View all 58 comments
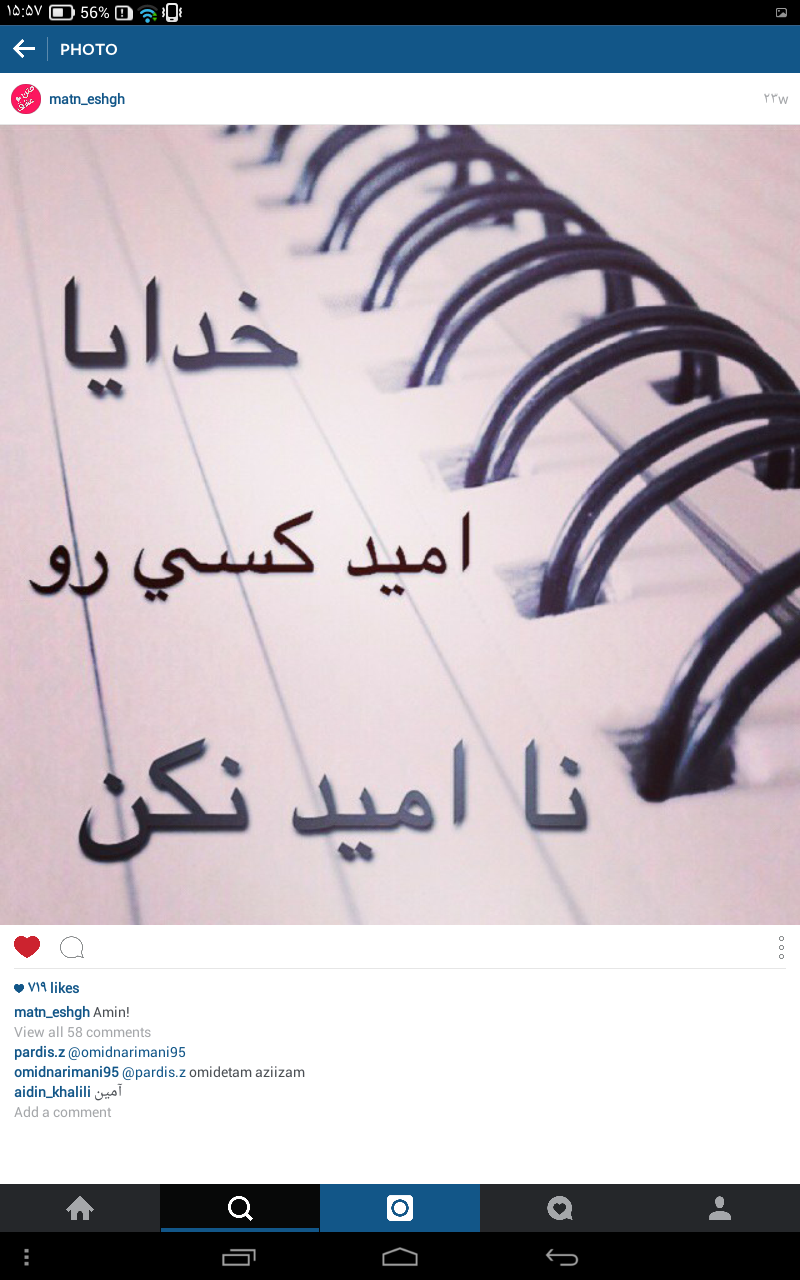 82,1032
